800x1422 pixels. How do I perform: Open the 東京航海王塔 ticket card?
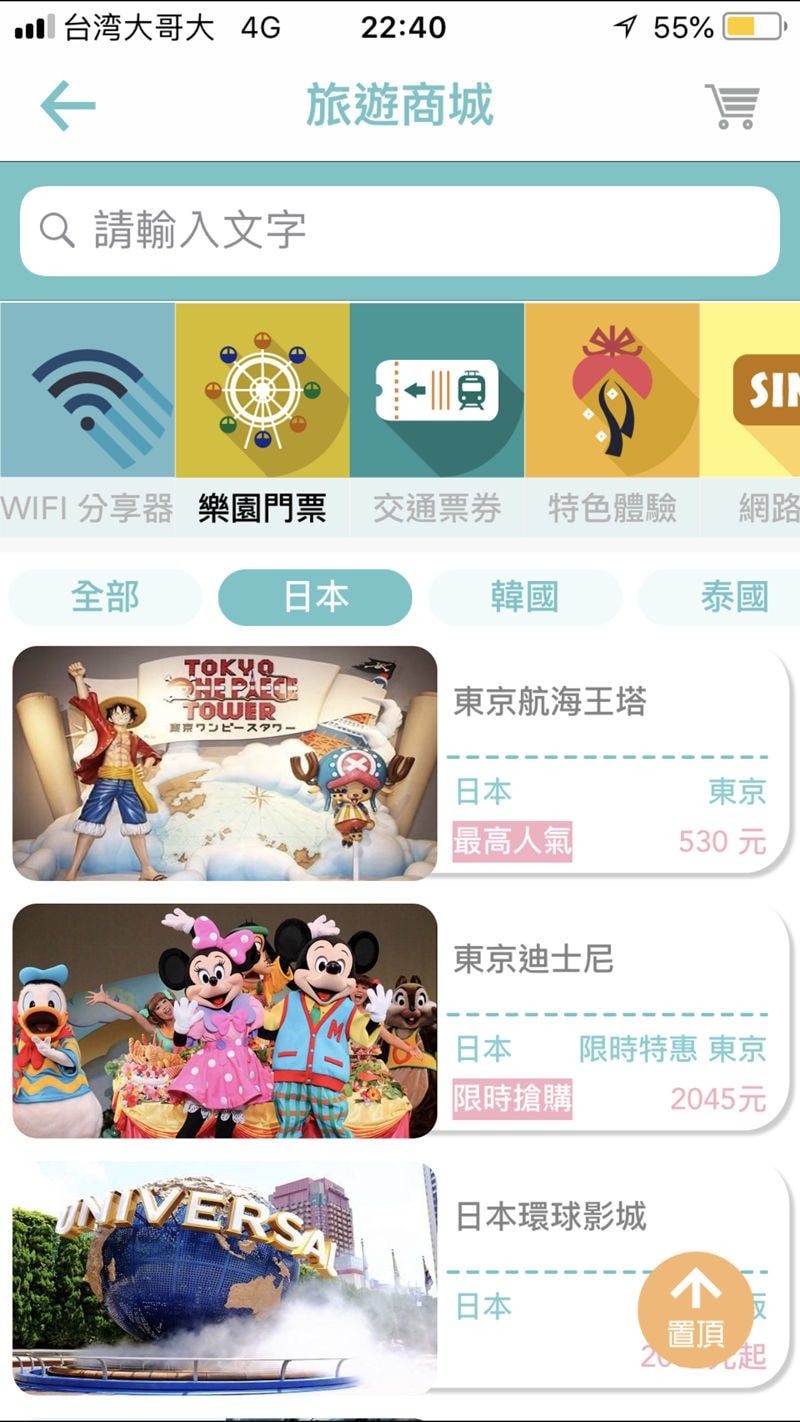coord(400,763)
